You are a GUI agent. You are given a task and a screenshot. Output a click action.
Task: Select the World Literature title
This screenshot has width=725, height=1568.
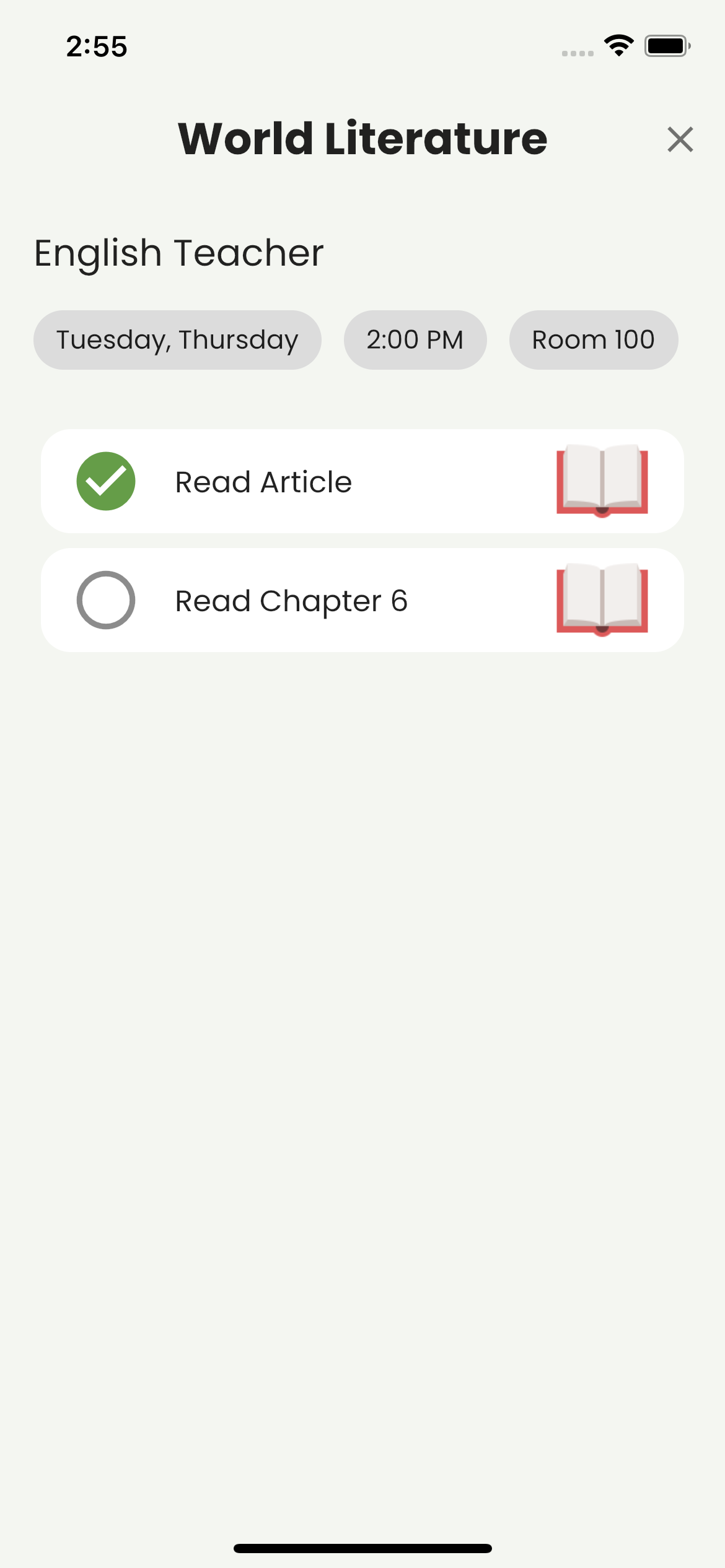[x=362, y=139]
